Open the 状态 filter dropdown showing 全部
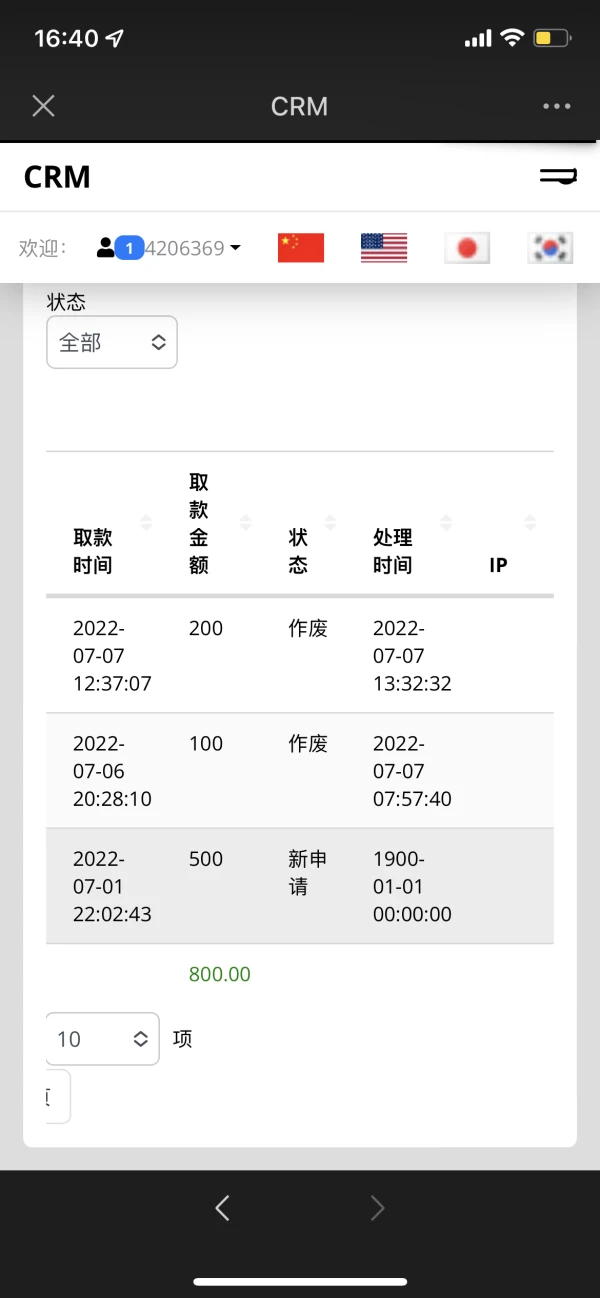Image resolution: width=600 pixels, height=1298 pixels. 112,342
